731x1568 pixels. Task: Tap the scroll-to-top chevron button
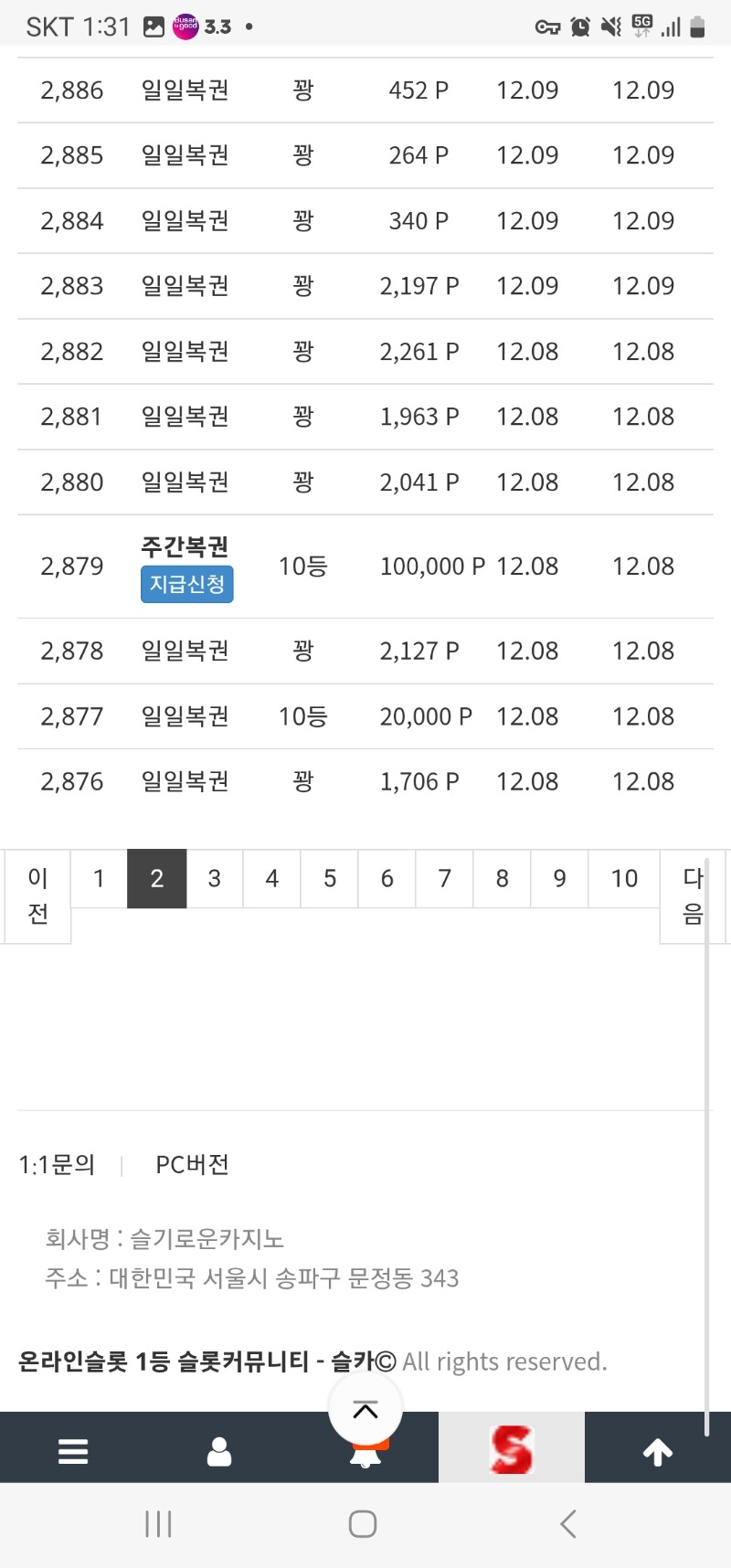pos(365,1408)
